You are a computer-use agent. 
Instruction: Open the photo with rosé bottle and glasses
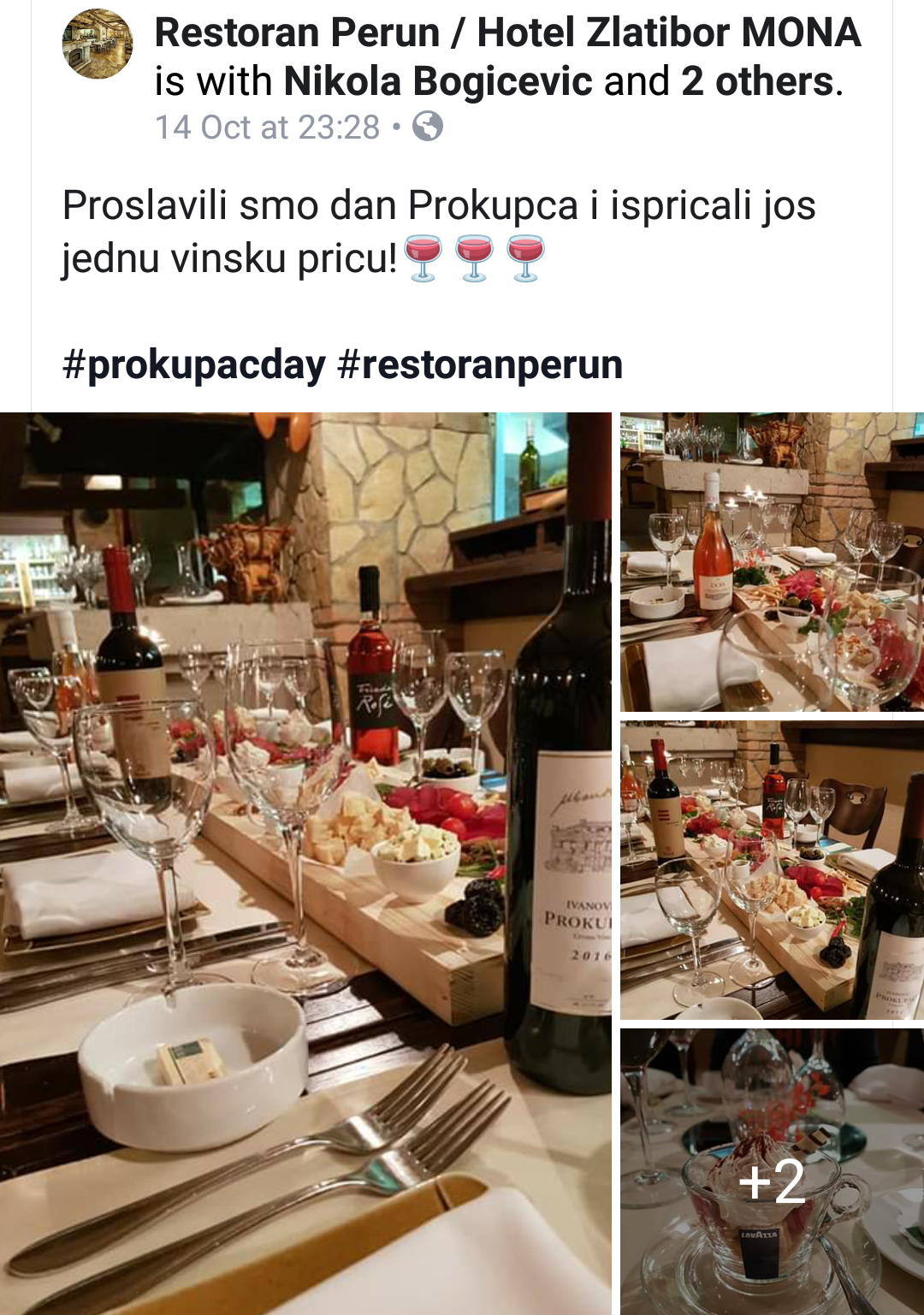(x=772, y=562)
